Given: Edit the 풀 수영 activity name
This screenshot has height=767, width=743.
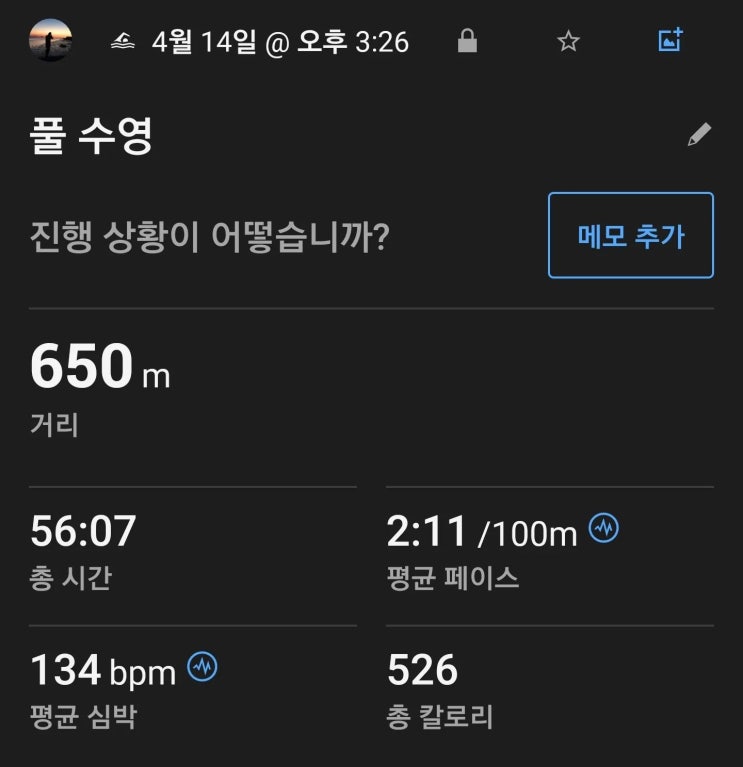Looking at the screenshot, I should pos(699,136).
